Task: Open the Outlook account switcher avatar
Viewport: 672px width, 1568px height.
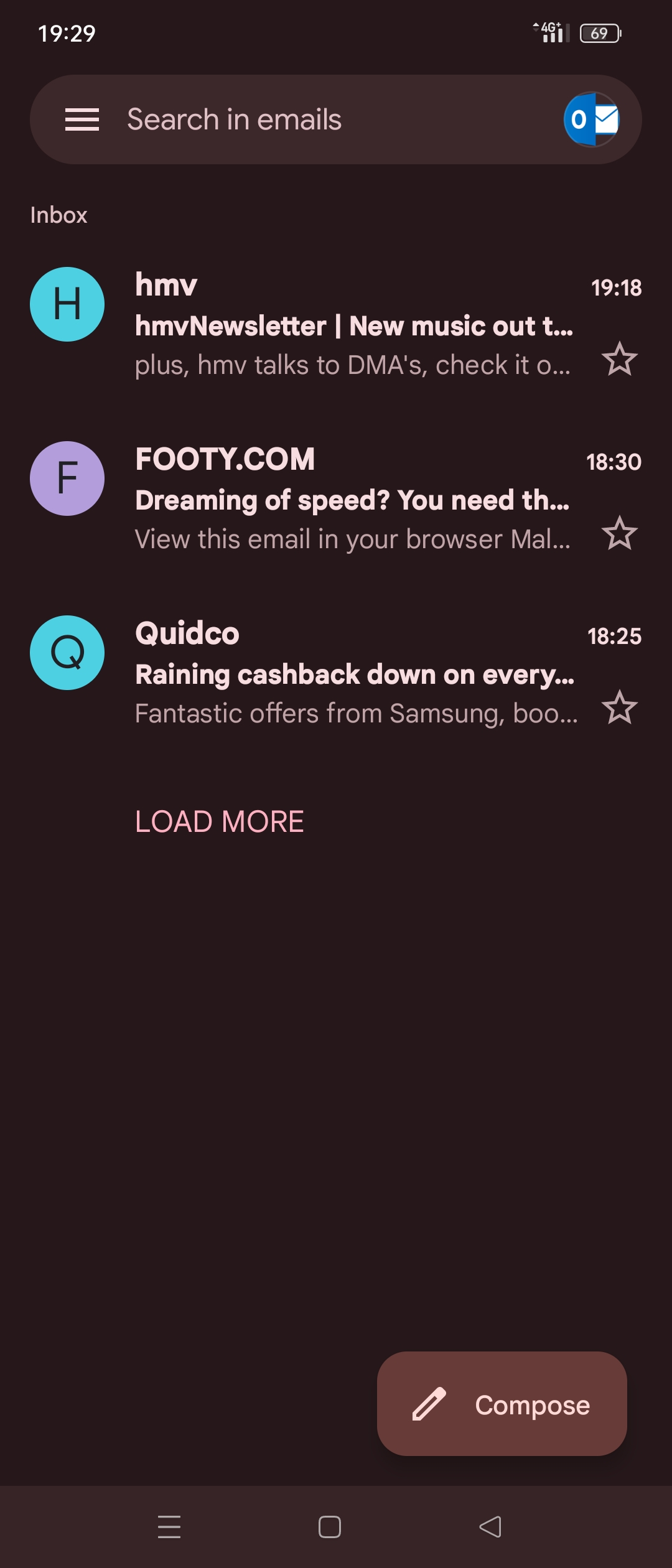Action: click(x=591, y=119)
